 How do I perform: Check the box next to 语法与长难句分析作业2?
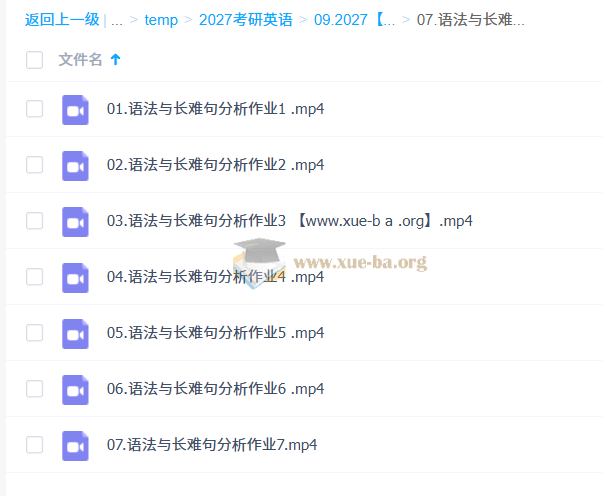point(35,165)
